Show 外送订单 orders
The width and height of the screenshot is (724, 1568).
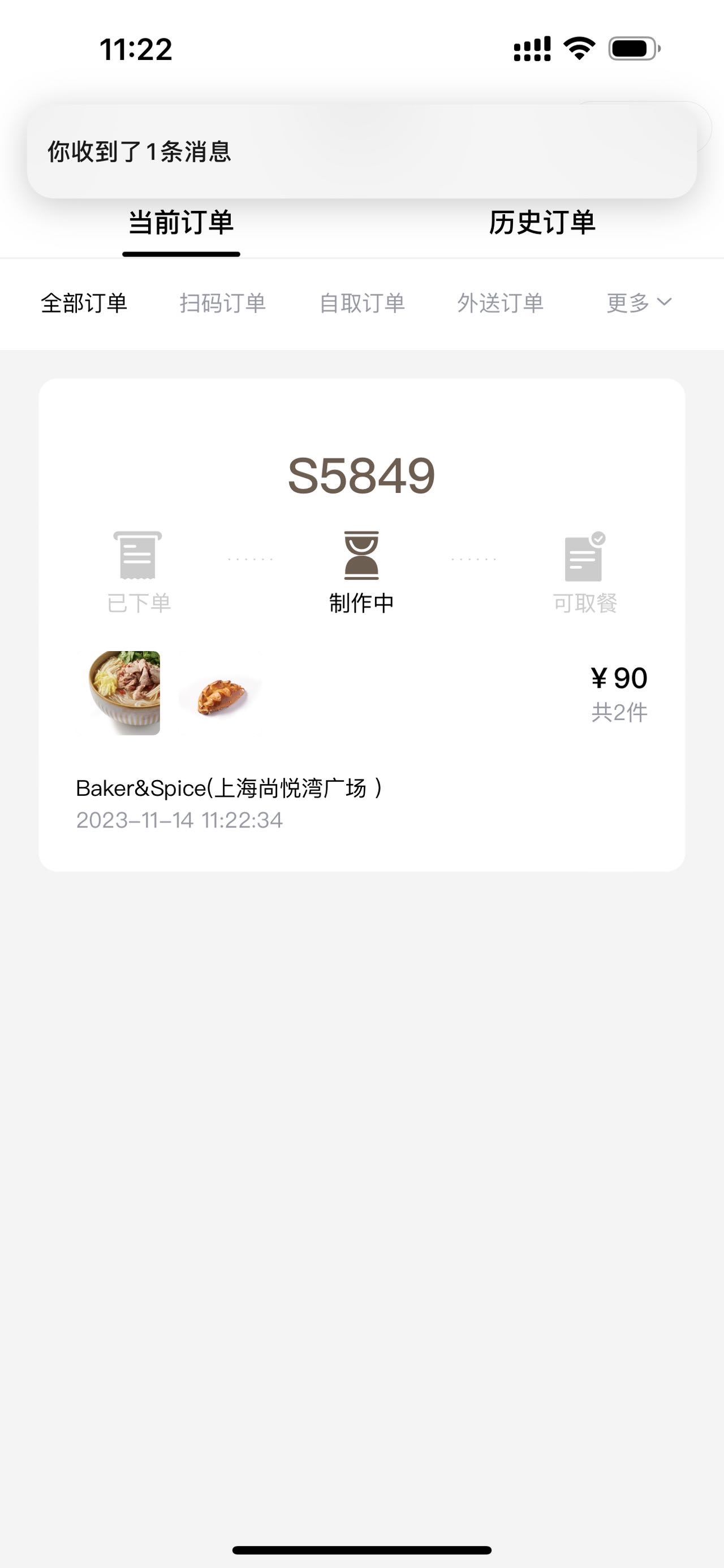(x=501, y=303)
